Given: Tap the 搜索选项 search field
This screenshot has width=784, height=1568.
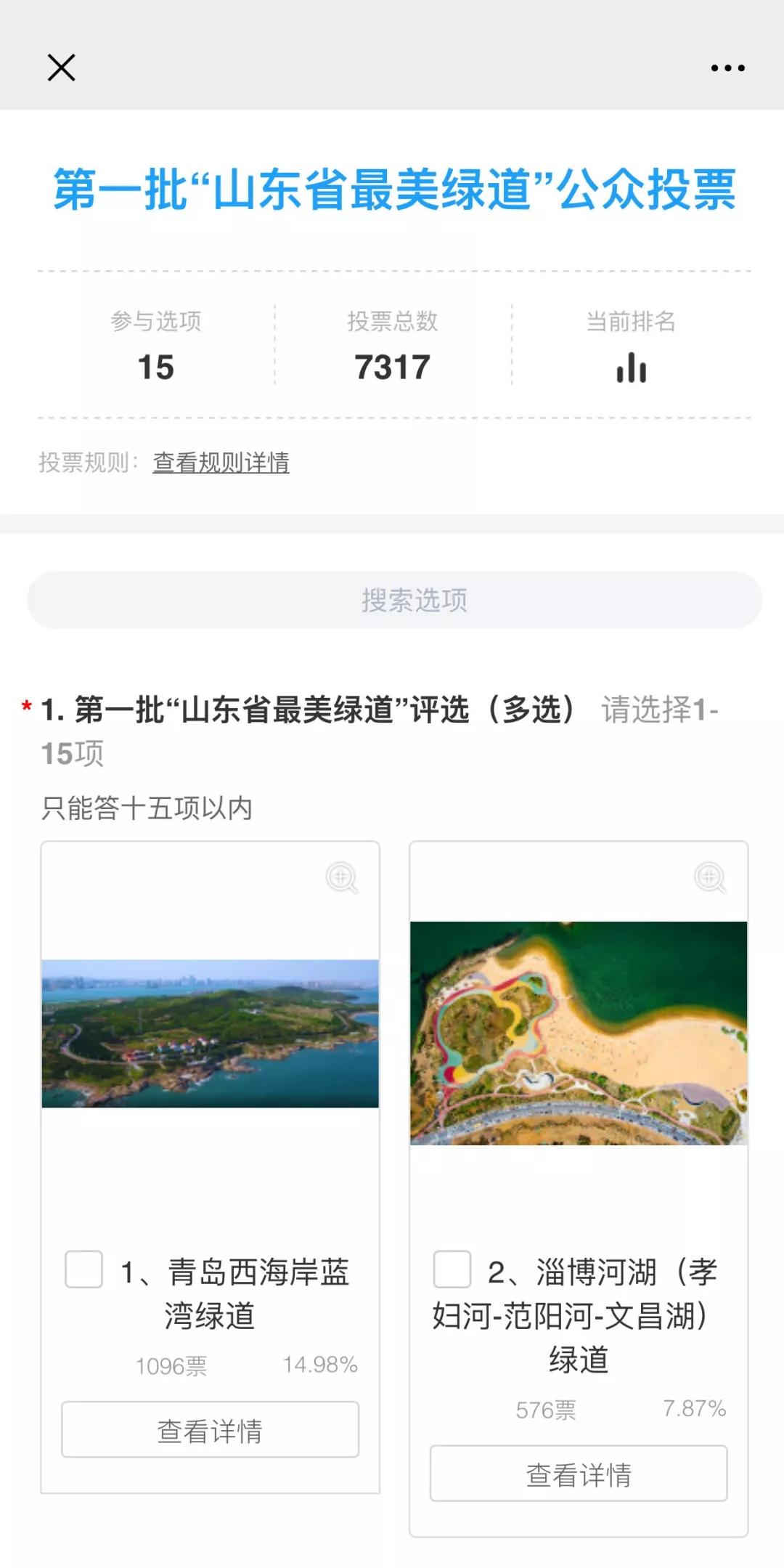Looking at the screenshot, I should point(394,600).
